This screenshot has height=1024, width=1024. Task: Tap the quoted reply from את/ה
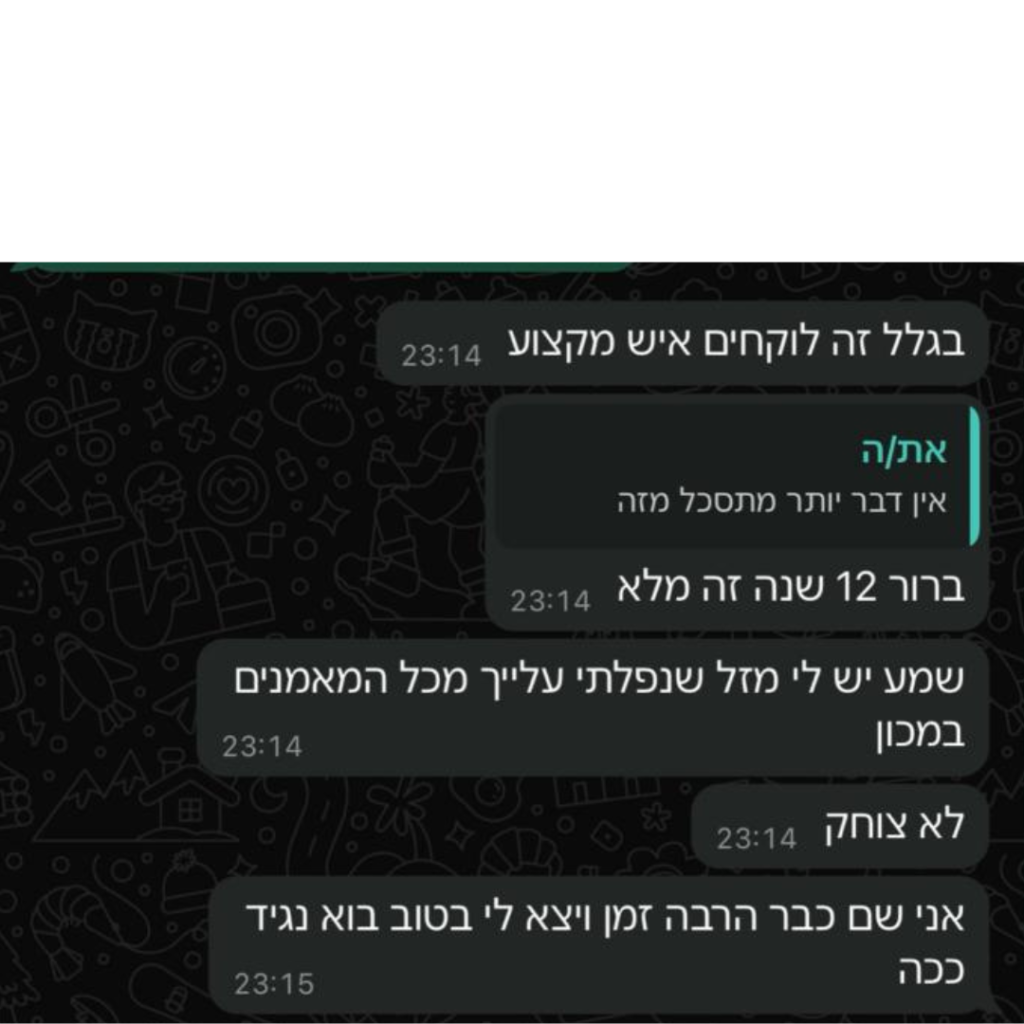pos(737,477)
